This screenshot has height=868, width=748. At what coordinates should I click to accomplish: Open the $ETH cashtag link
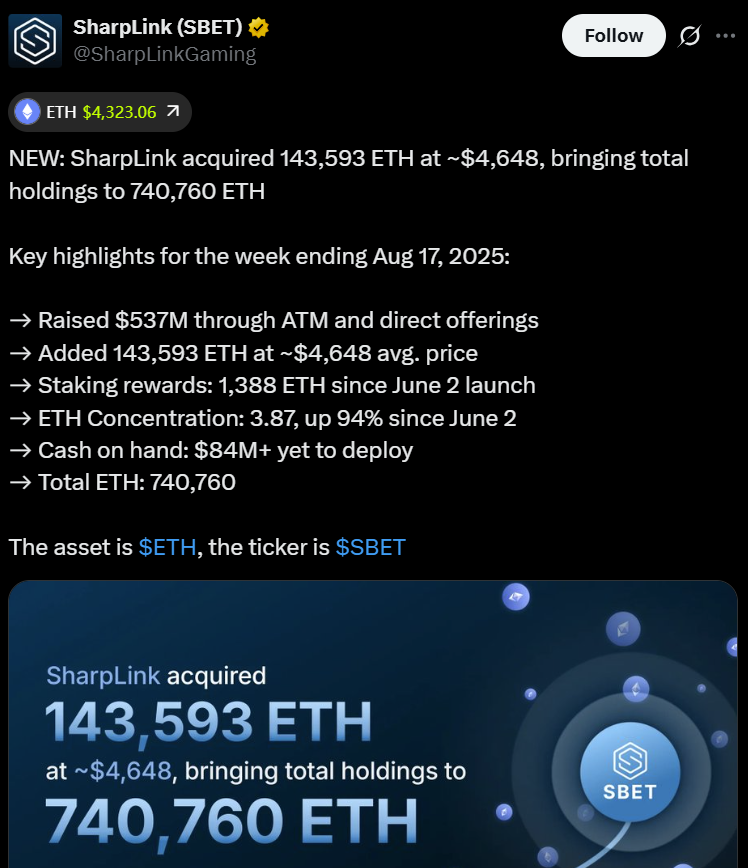point(167,547)
